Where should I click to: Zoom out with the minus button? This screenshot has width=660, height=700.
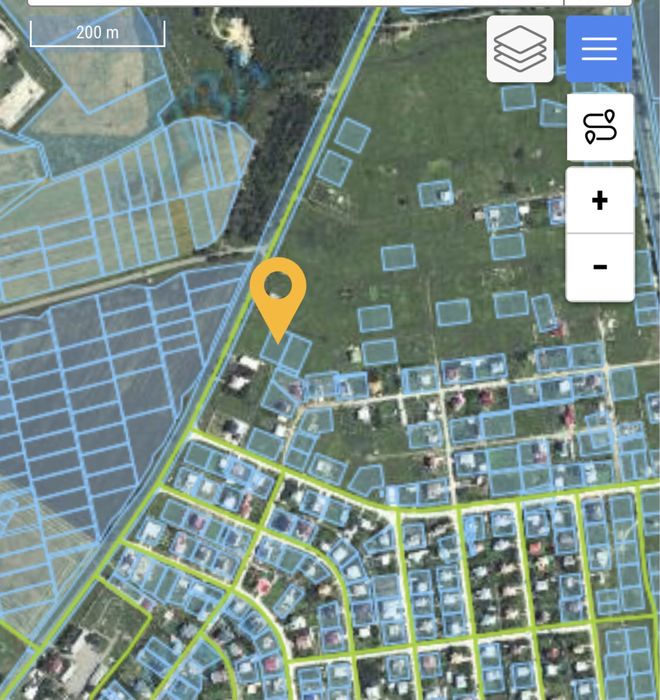(600, 267)
